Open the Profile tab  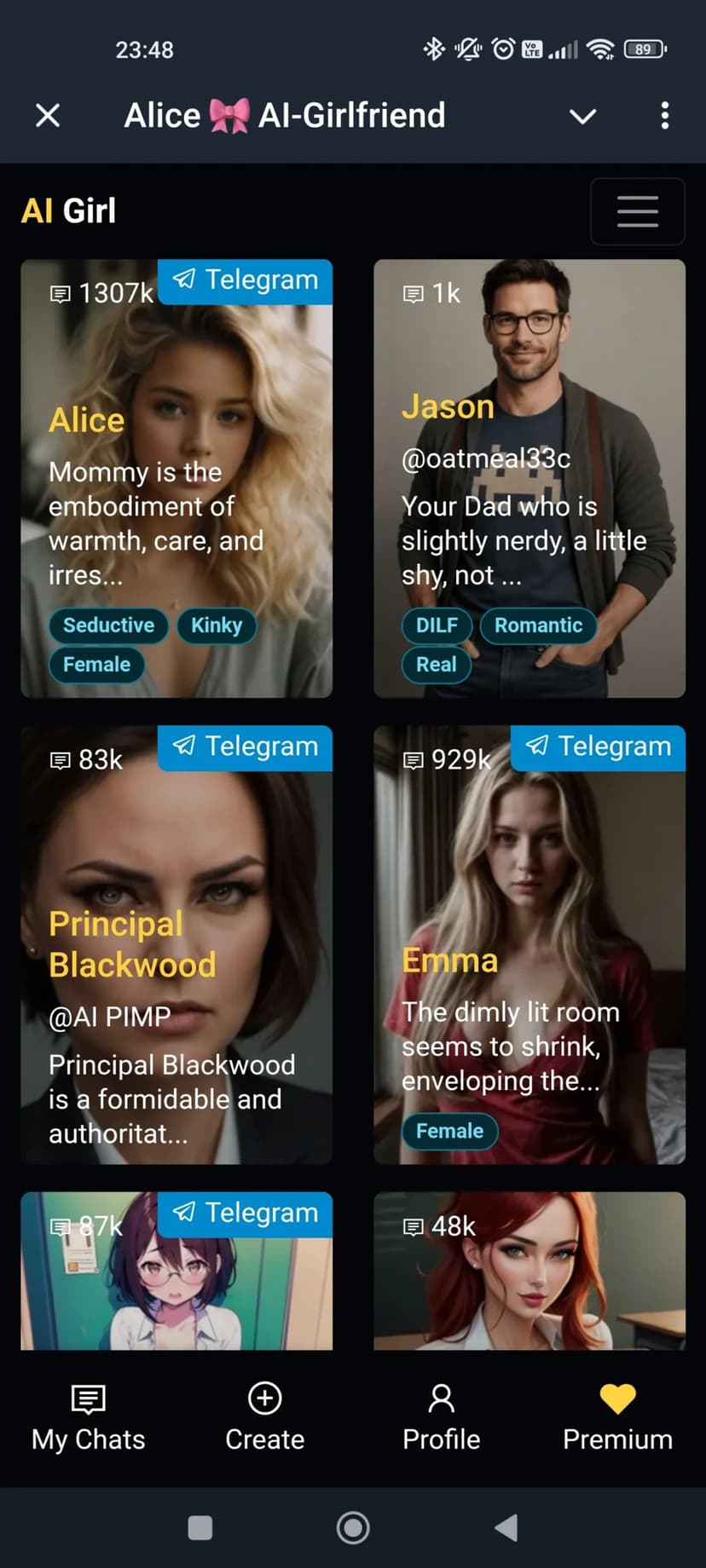tap(441, 1418)
